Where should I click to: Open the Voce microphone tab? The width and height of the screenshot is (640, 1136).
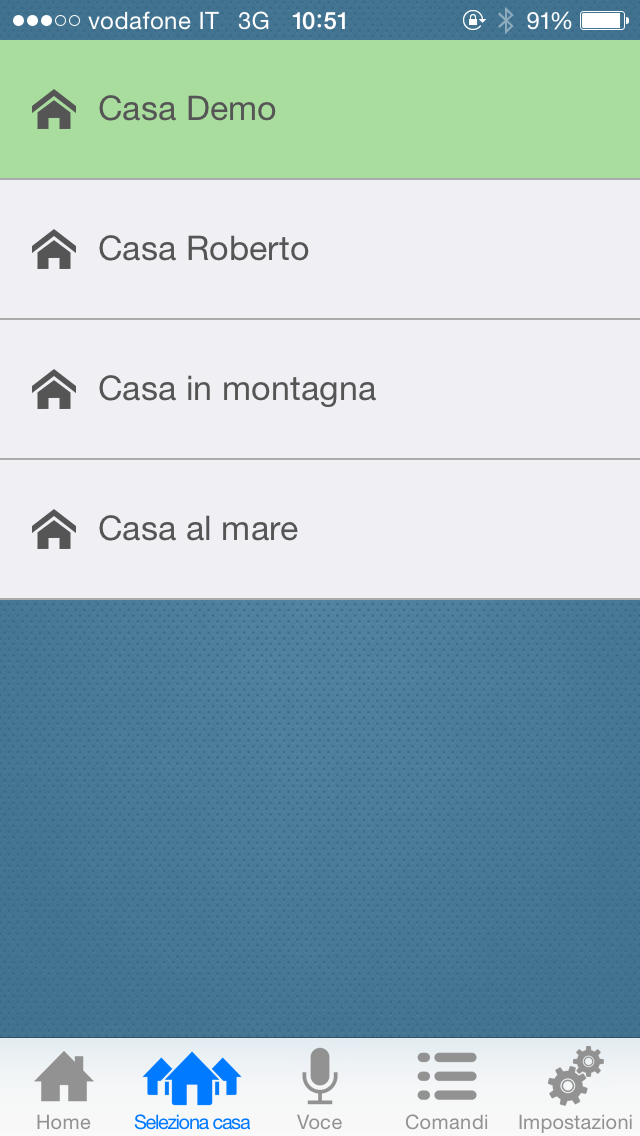320,1089
